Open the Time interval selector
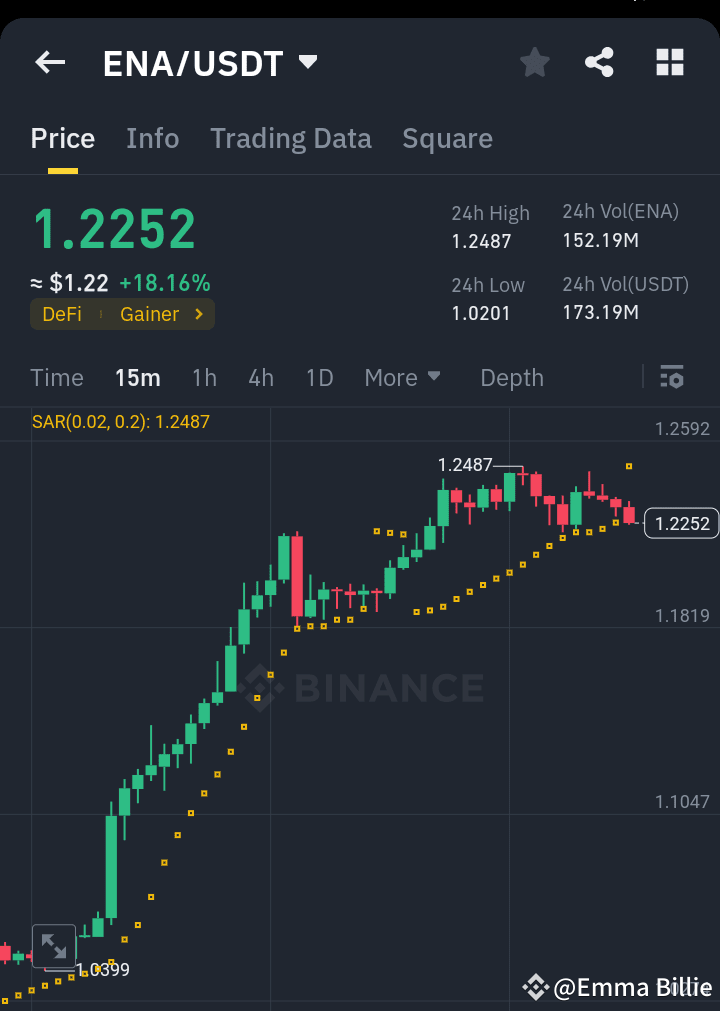This screenshot has width=720, height=1011. [57, 378]
